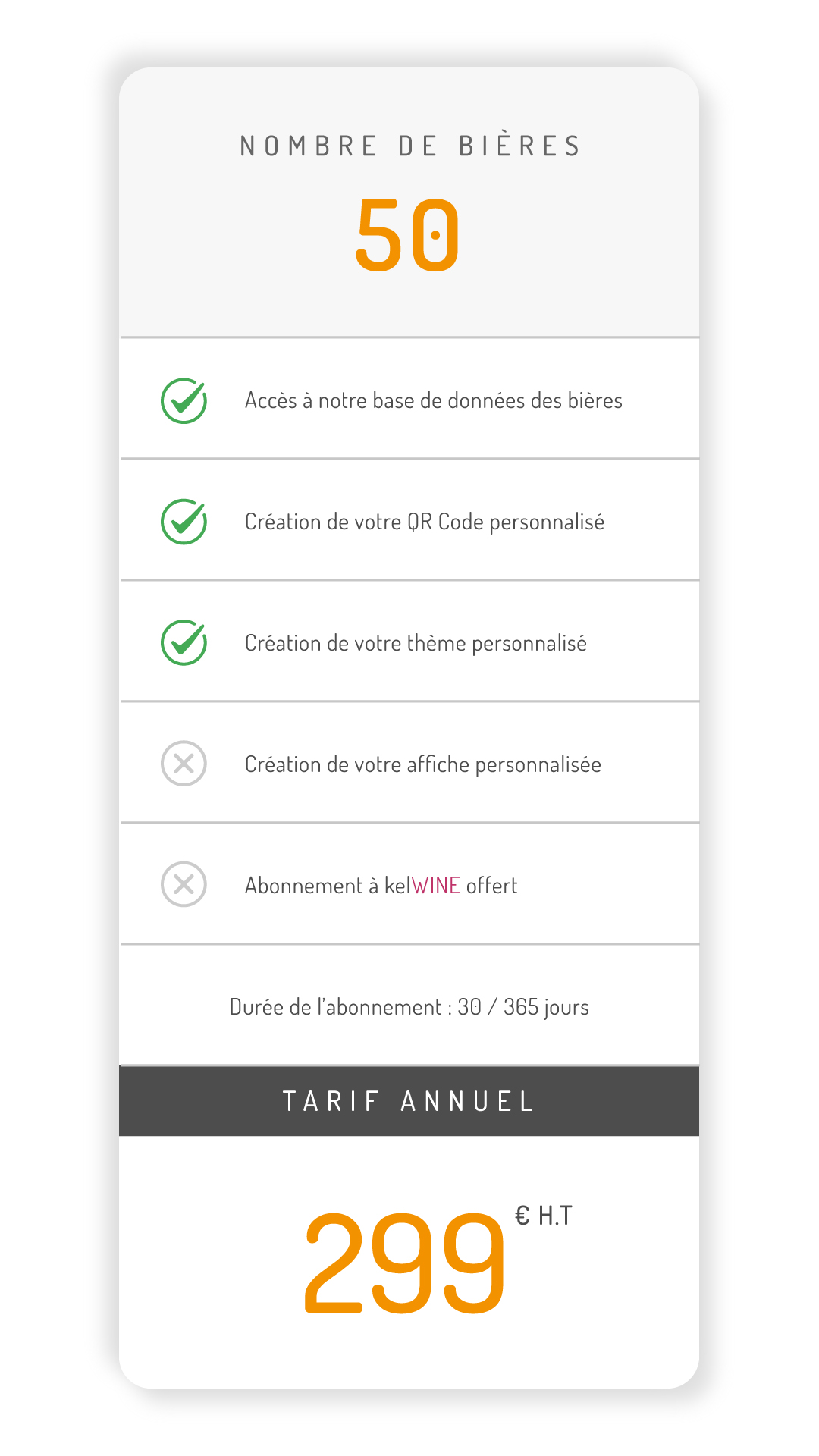Screen dimensions: 819x1456
Task: Select the check icon for QR Code creation
Action: (x=182, y=521)
